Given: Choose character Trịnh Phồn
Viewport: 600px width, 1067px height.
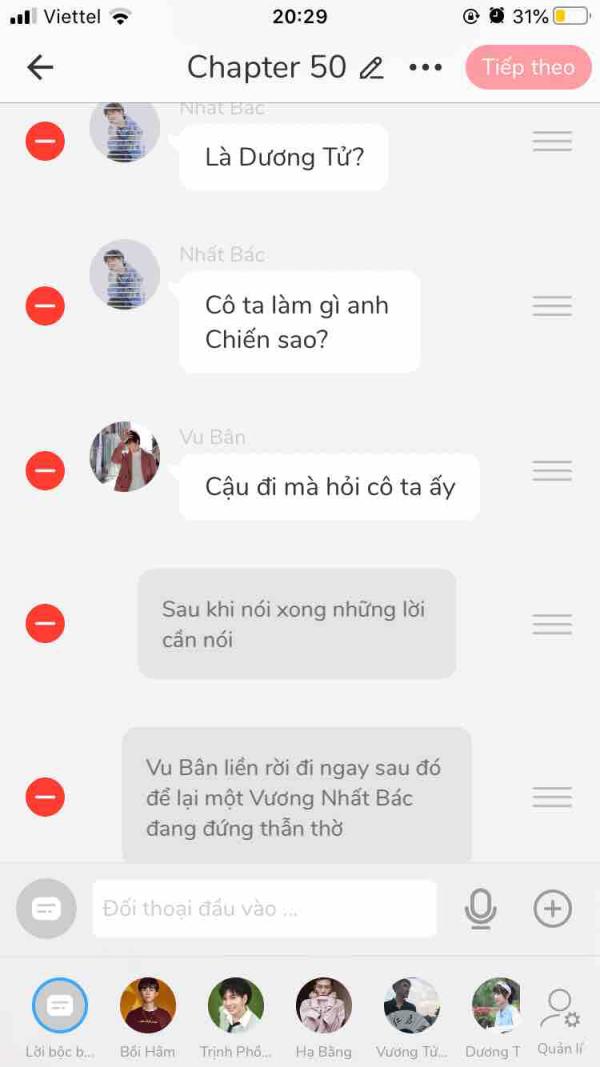Looking at the screenshot, I should pyautogui.click(x=236, y=1006).
